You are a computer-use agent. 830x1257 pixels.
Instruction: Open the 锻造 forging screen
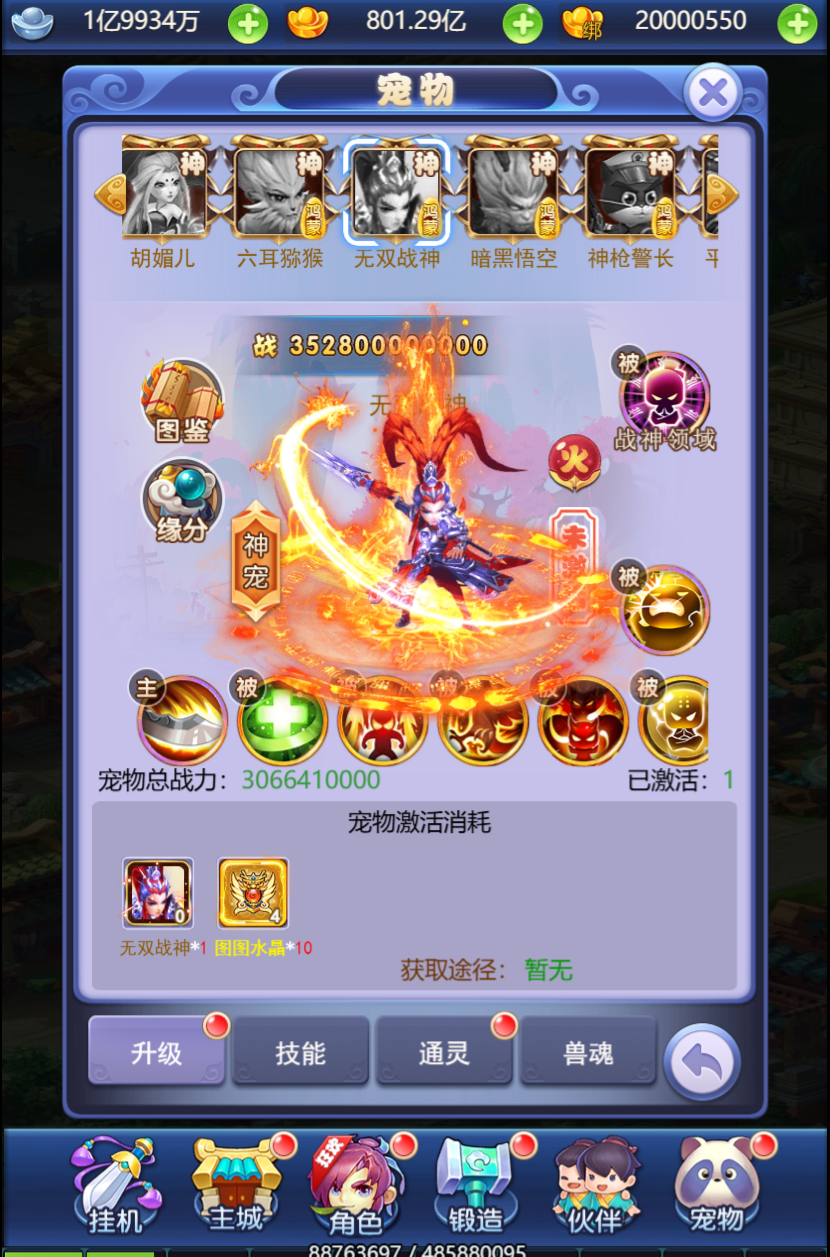pyautogui.click(x=476, y=1188)
